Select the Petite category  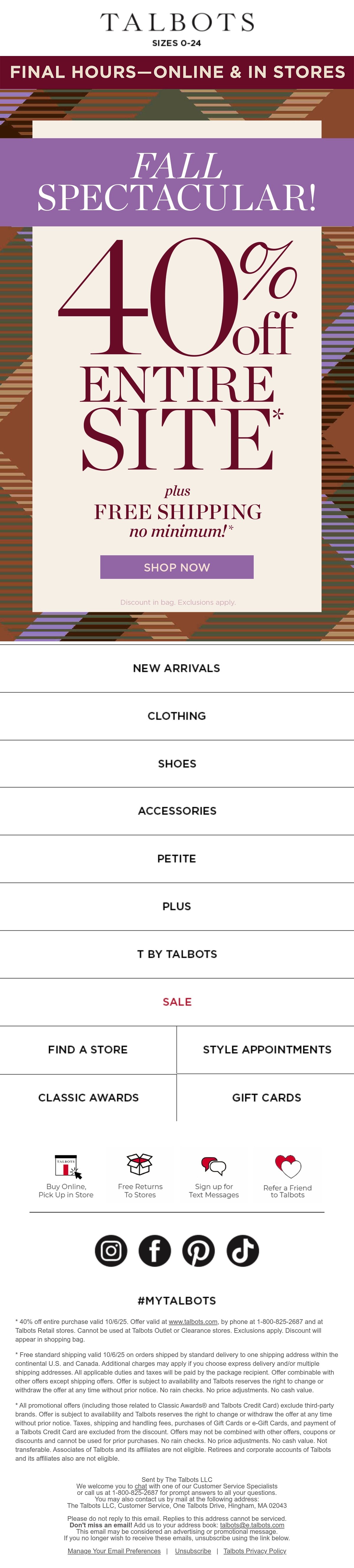click(x=177, y=858)
